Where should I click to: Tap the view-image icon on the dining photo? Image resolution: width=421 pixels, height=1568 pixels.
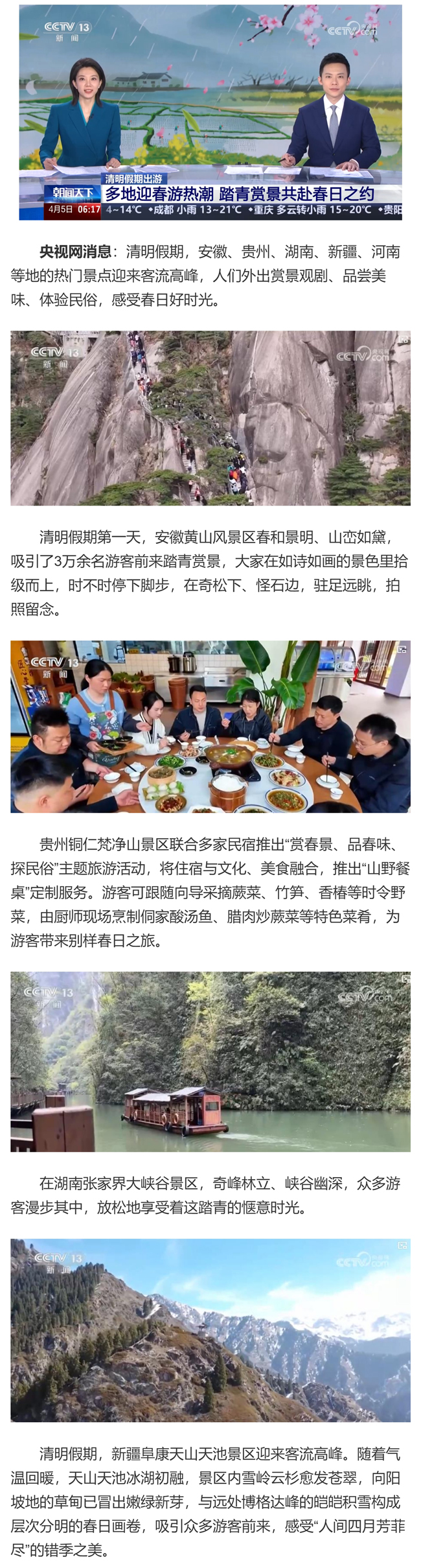tap(403, 649)
